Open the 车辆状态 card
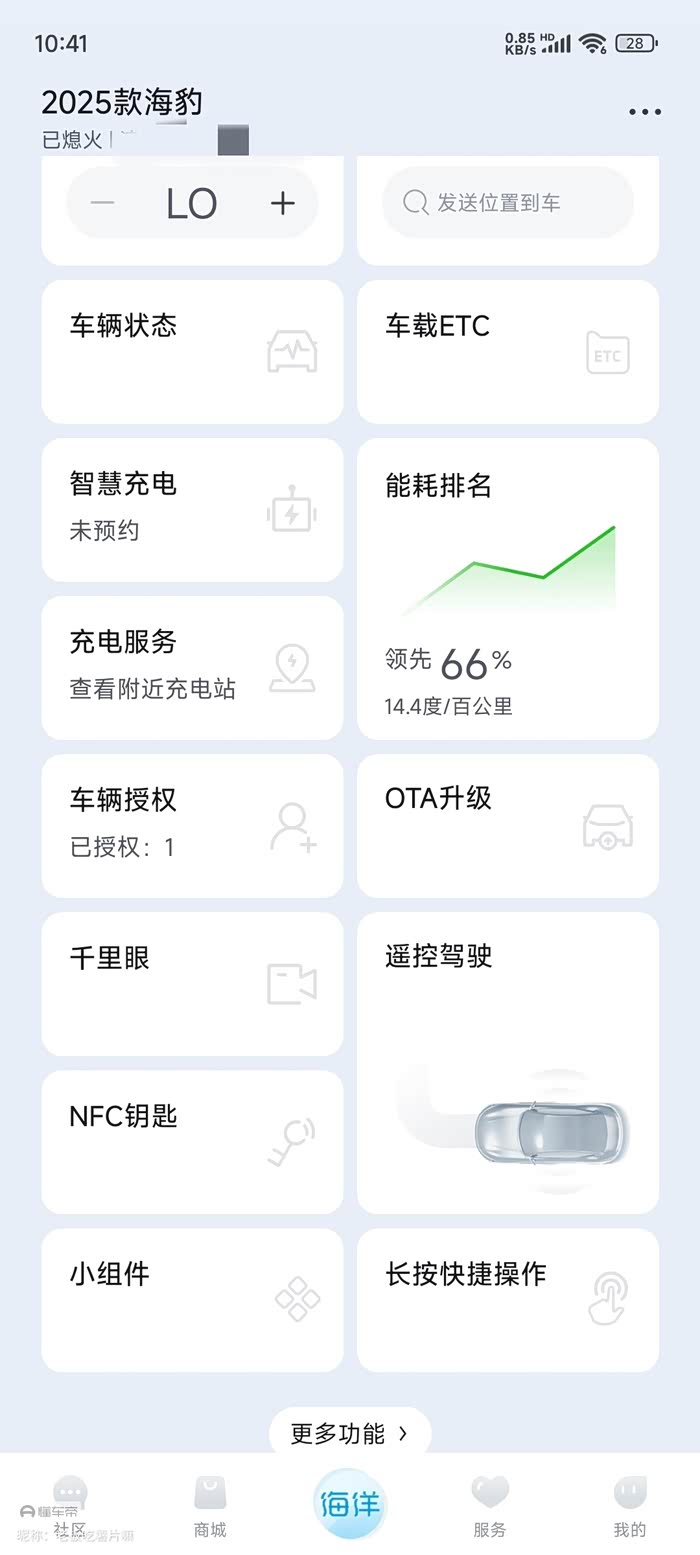This screenshot has height=1555, width=700. (x=192, y=351)
